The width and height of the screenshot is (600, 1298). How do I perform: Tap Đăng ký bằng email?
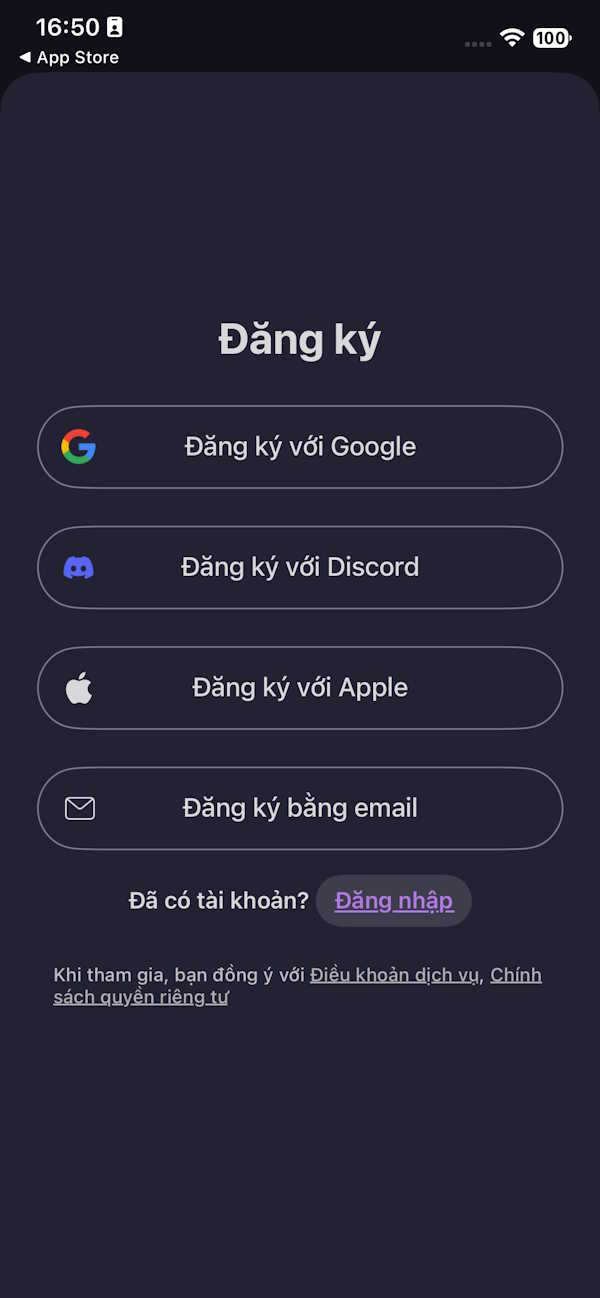pos(300,808)
